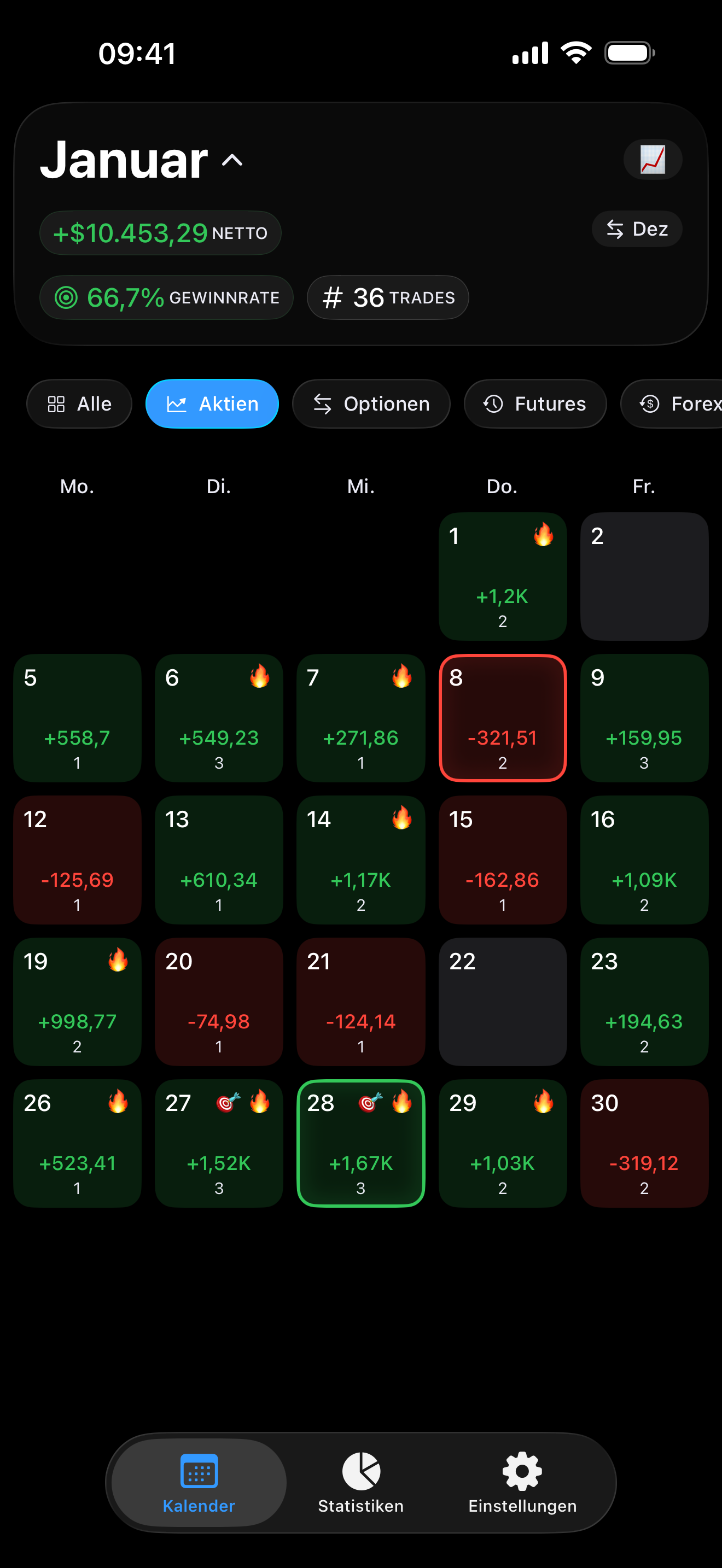Open day 8 with -321,51 loss

pos(502,718)
